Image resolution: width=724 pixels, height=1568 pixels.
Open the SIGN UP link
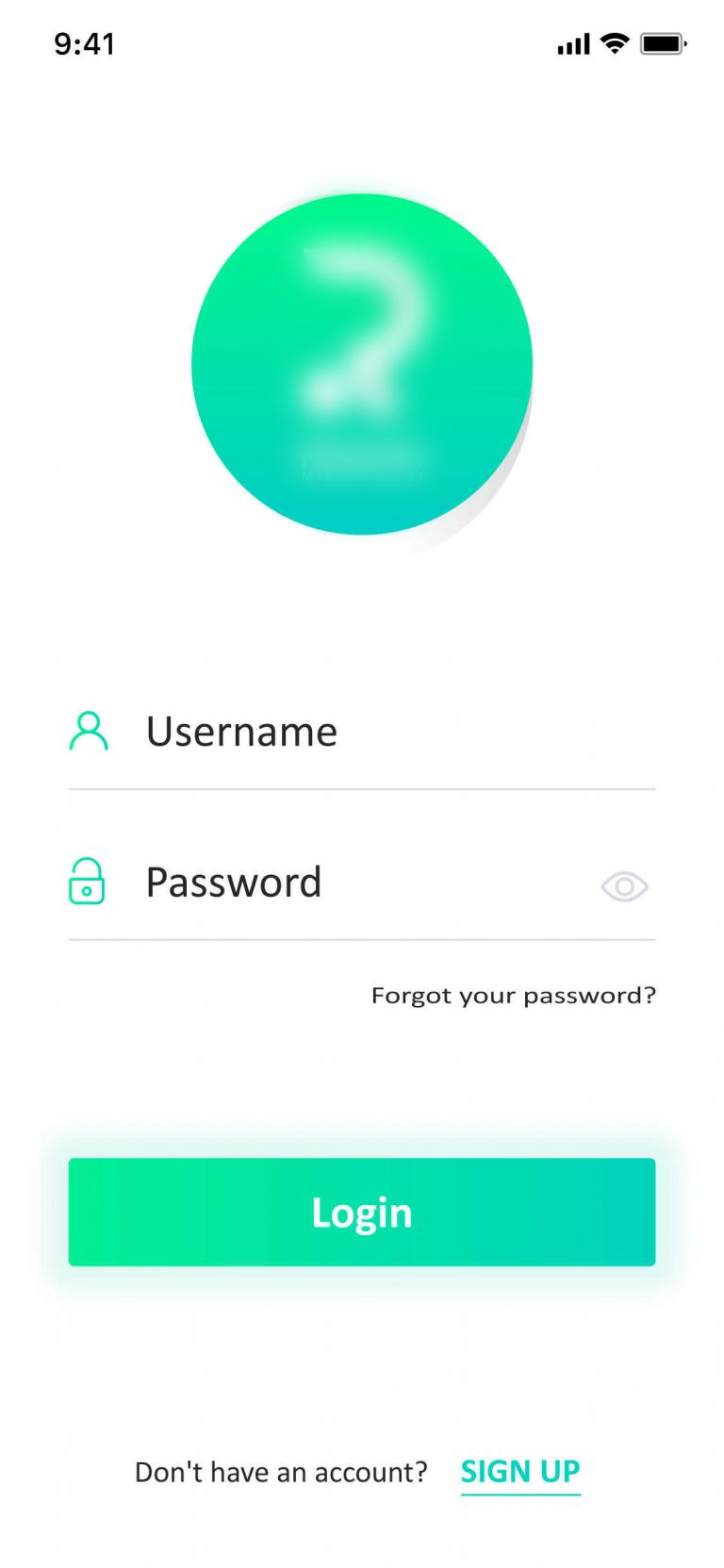pos(520,1472)
